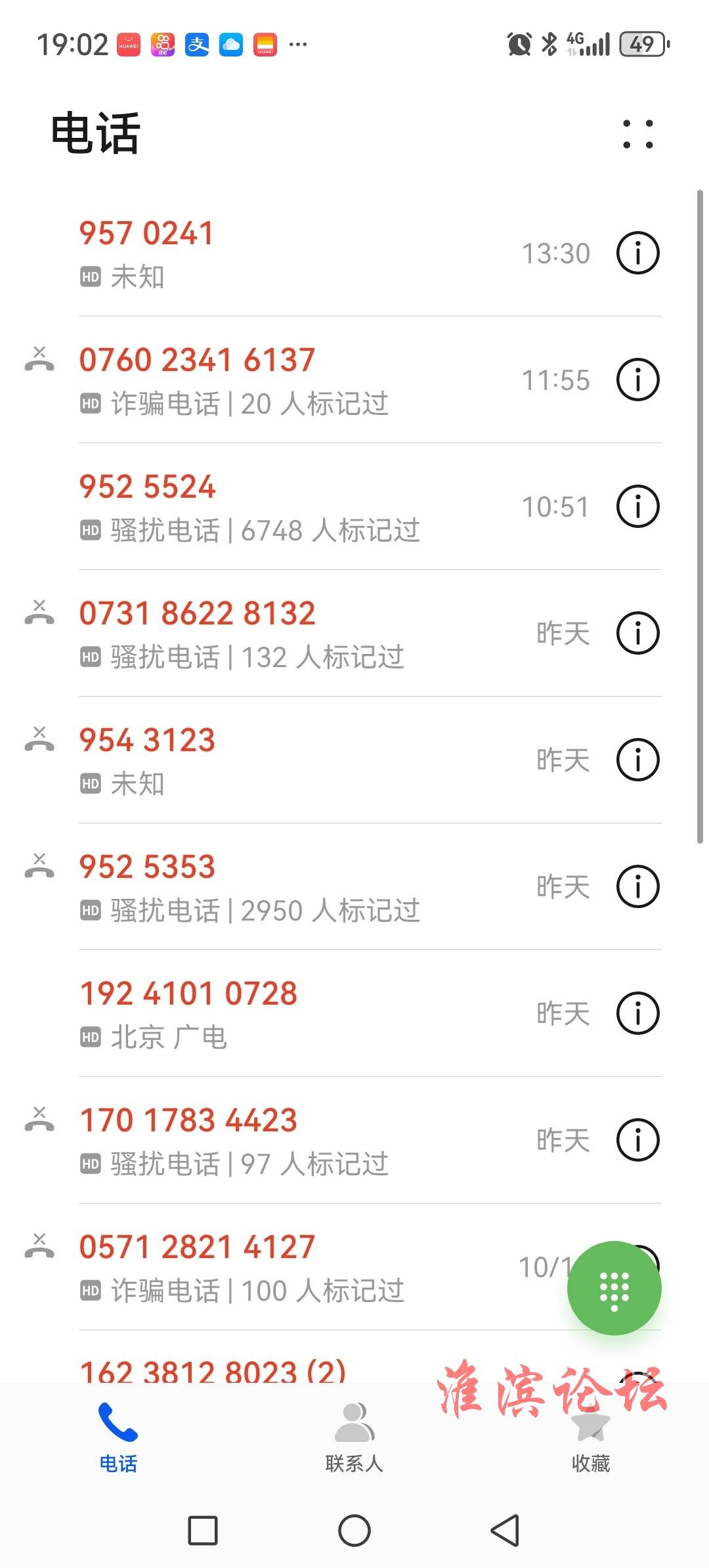Viewport: 709px width, 1568px height.
Task: Show details for 192 4101 0728
Action: [637, 1013]
